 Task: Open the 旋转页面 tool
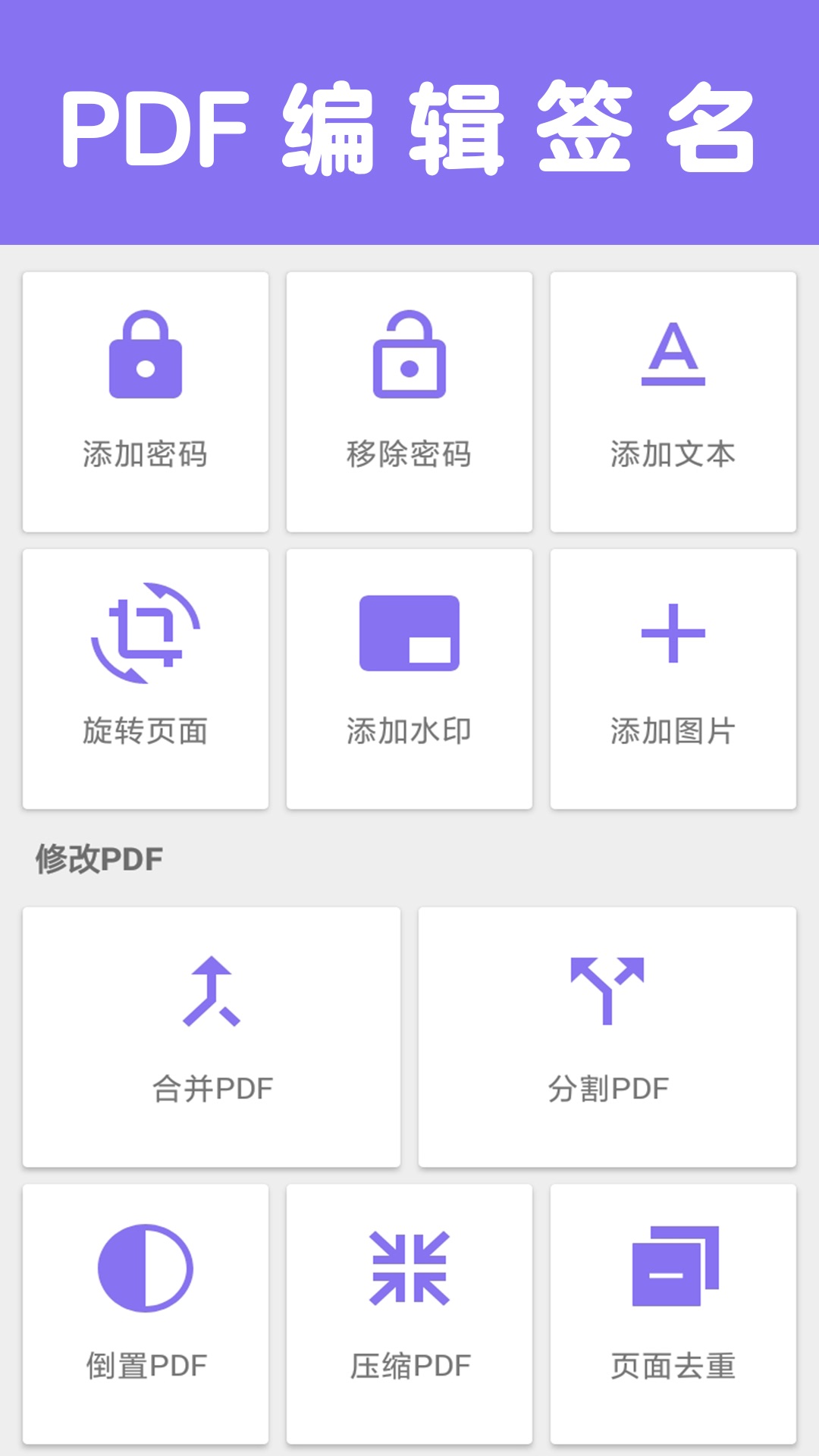[146, 679]
